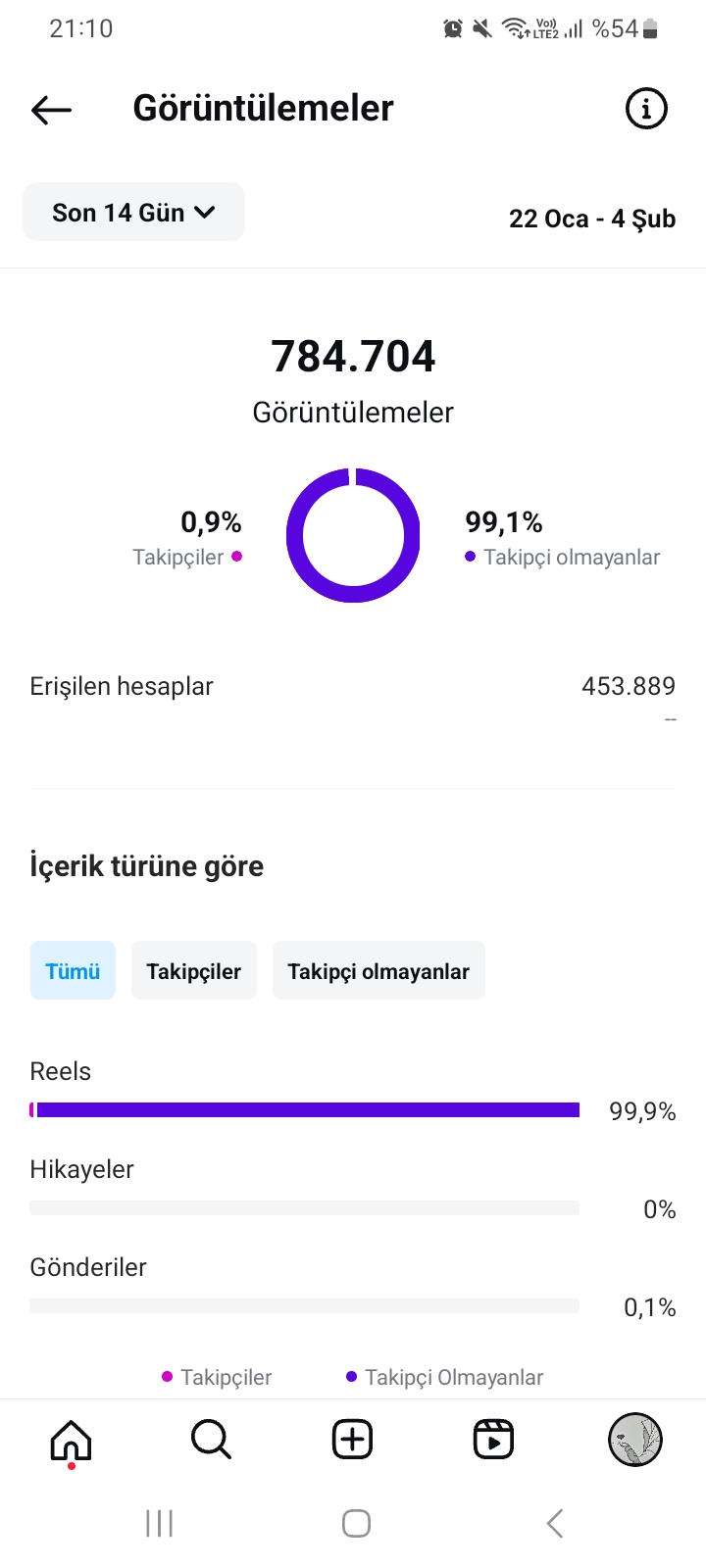Open the profile avatar tab
706x1568 pixels.
click(x=635, y=1440)
